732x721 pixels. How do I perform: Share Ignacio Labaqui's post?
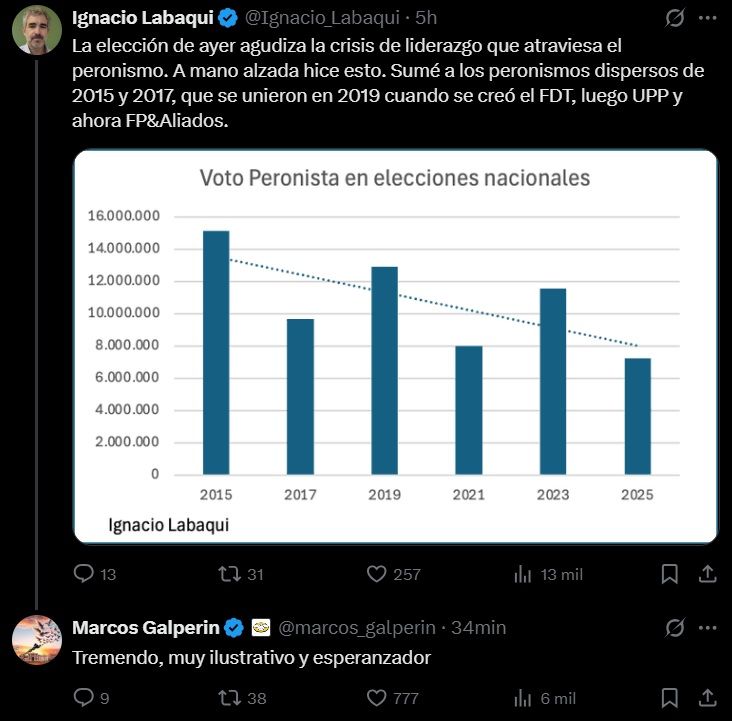(x=707, y=574)
